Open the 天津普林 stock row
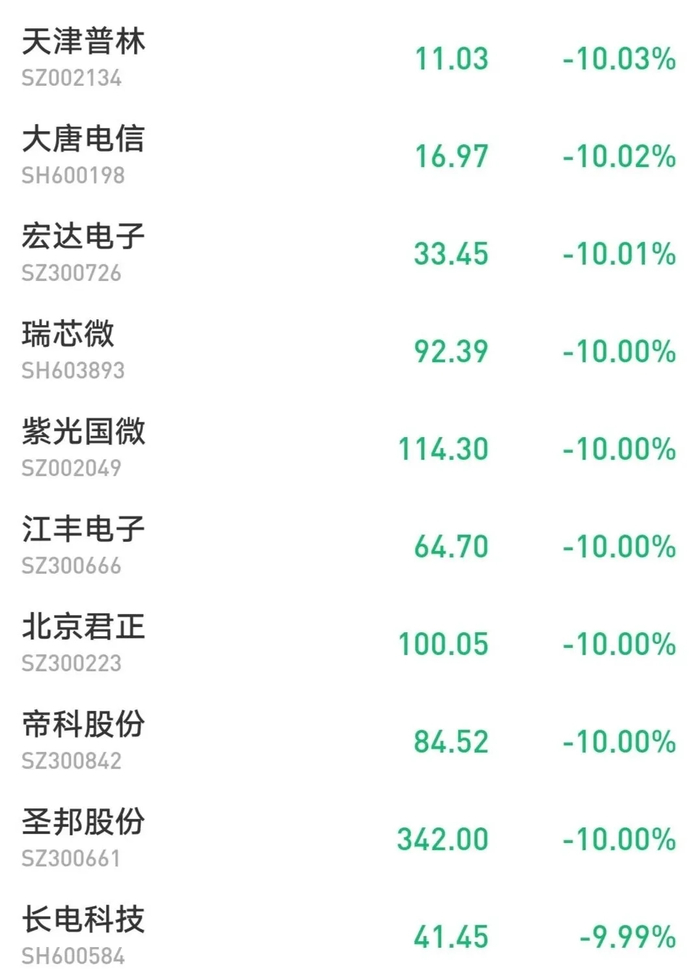This screenshot has height=980, width=700. coord(84,43)
